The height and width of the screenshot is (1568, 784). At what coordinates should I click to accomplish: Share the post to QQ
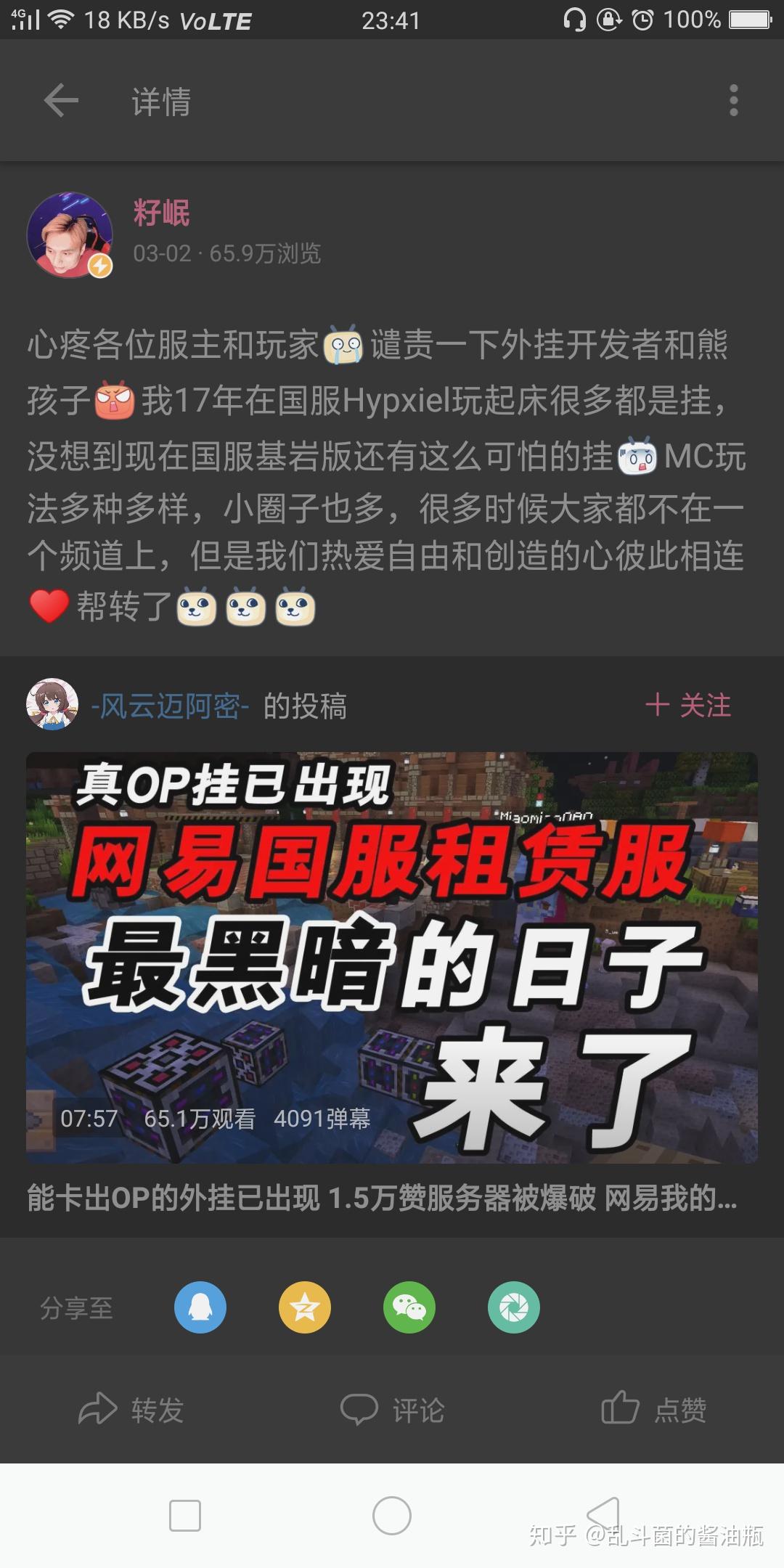(x=202, y=1307)
